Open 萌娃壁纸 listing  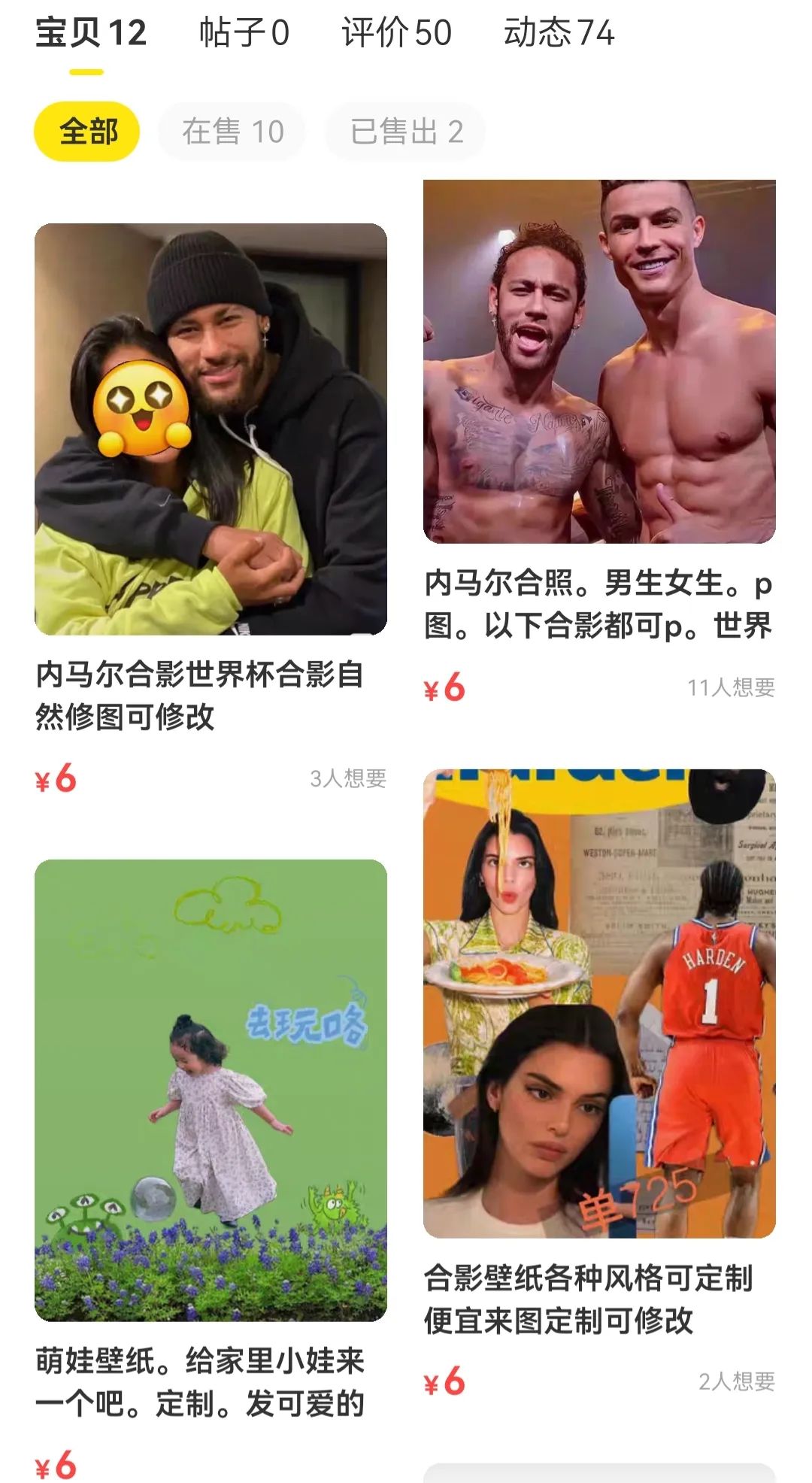point(211,1090)
